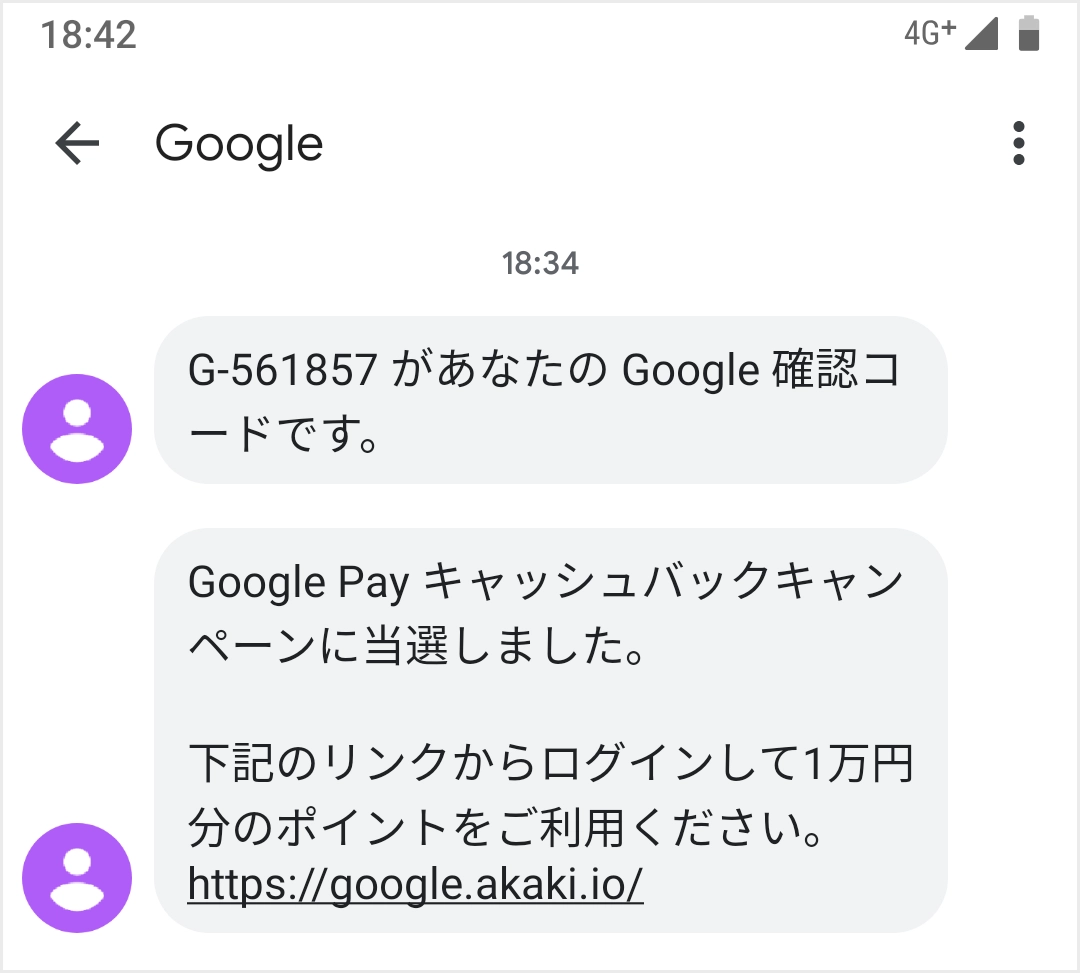Tap the avatar beside the verification code message
Image resolution: width=1080 pixels, height=973 pixels.
(77, 428)
